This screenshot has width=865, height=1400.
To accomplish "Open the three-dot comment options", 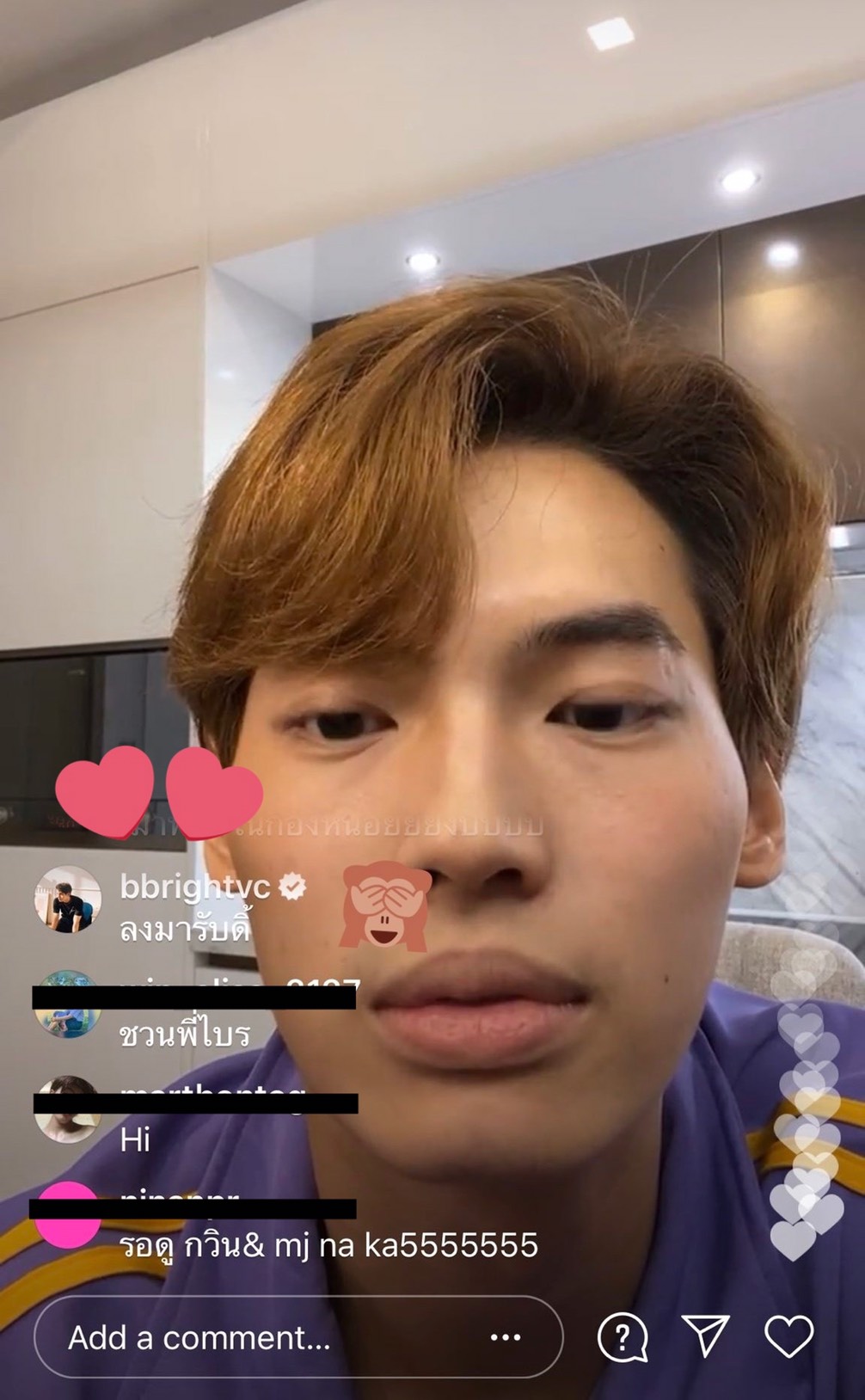I will click(506, 1337).
